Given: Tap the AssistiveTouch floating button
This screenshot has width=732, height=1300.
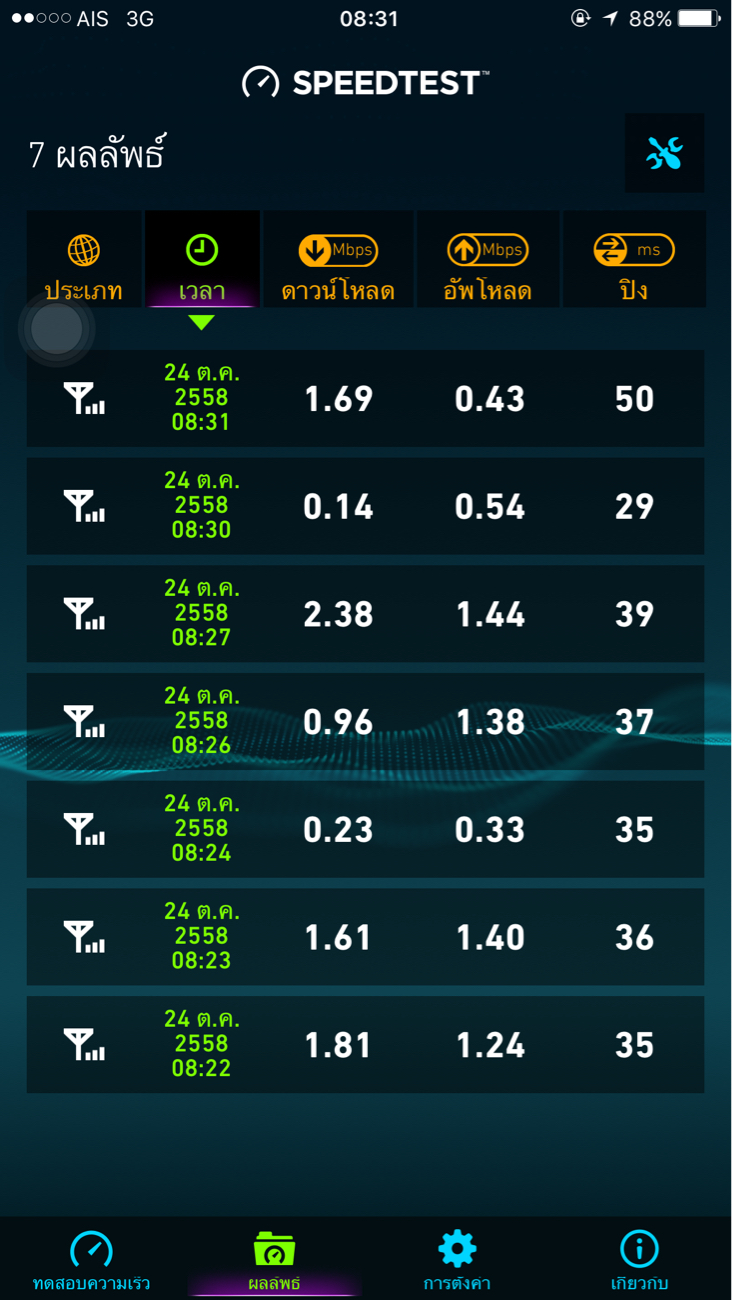Looking at the screenshot, I should click(57, 329).
